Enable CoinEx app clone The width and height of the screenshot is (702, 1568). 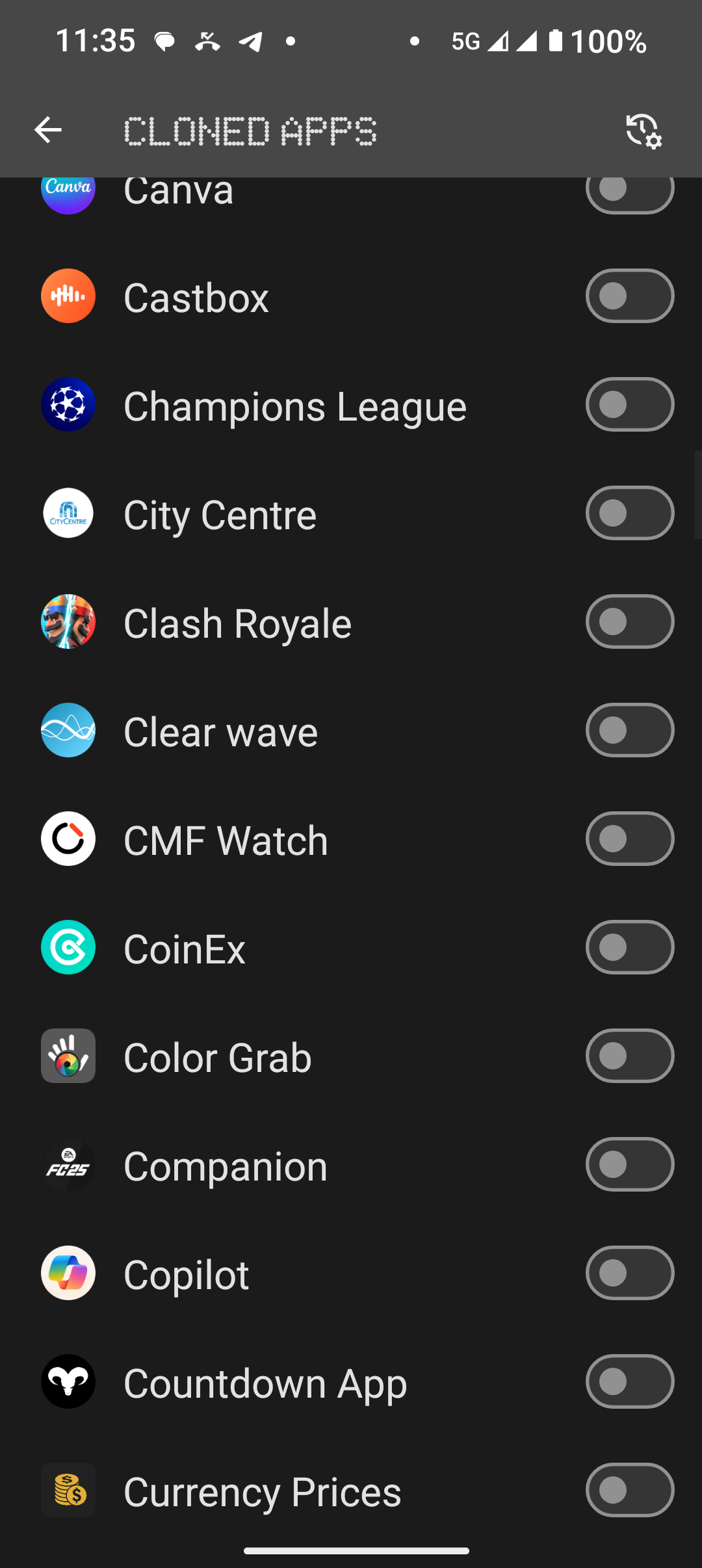(x=629, y=948)
